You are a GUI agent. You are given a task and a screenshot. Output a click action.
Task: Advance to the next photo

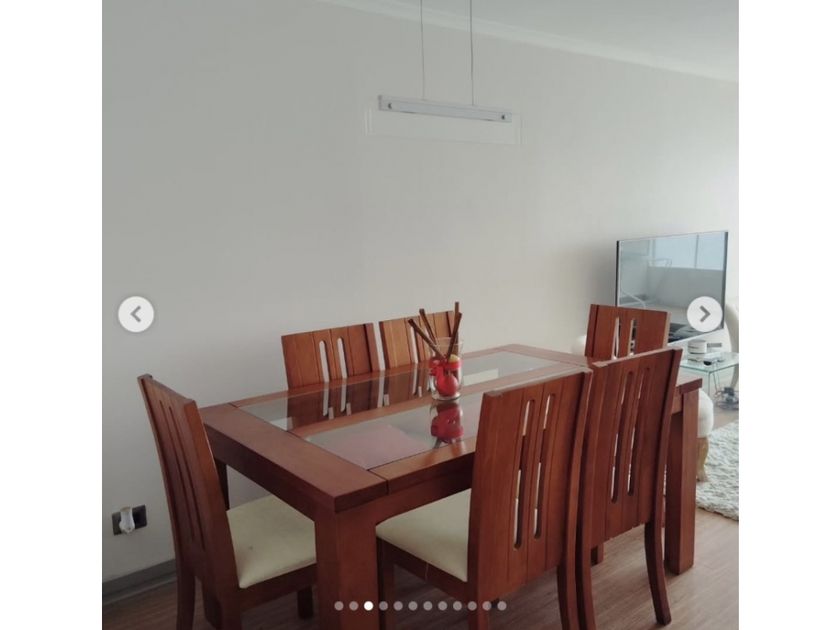[704, 314]
